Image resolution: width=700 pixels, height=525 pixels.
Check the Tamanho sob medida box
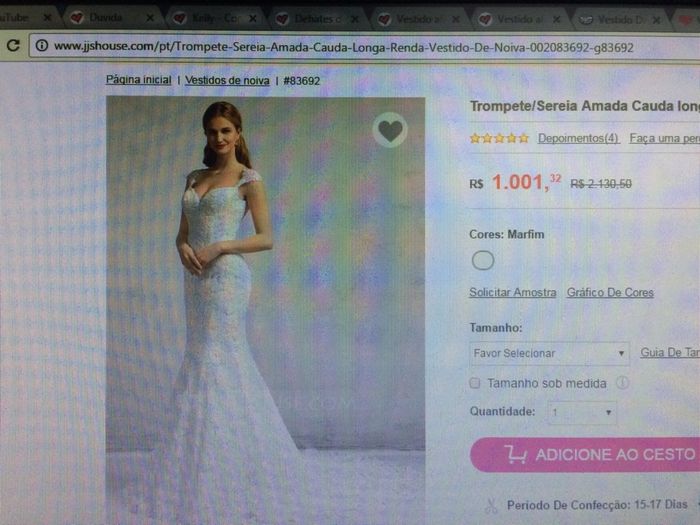click(476, 383)
